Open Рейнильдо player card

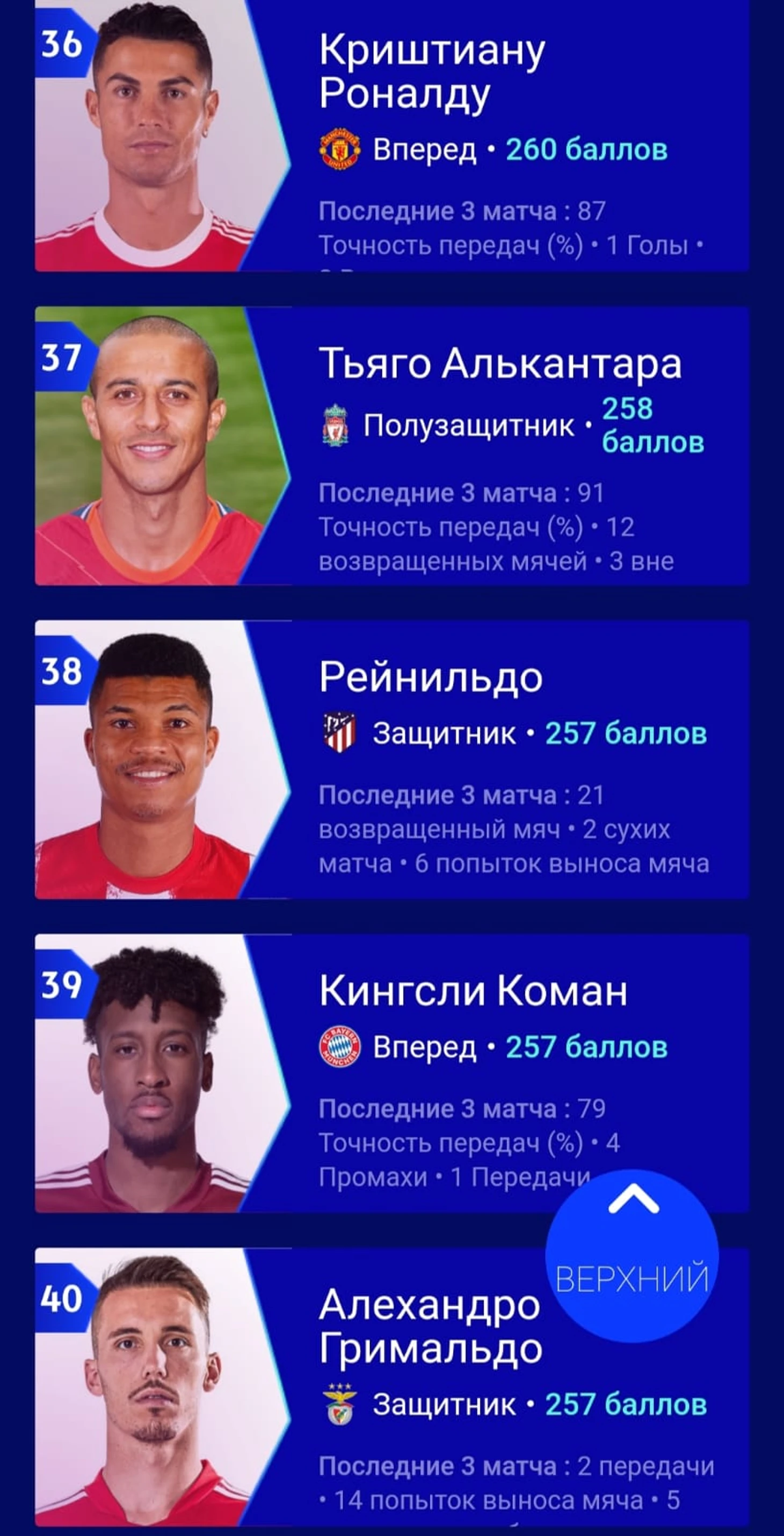pos(431,677)
